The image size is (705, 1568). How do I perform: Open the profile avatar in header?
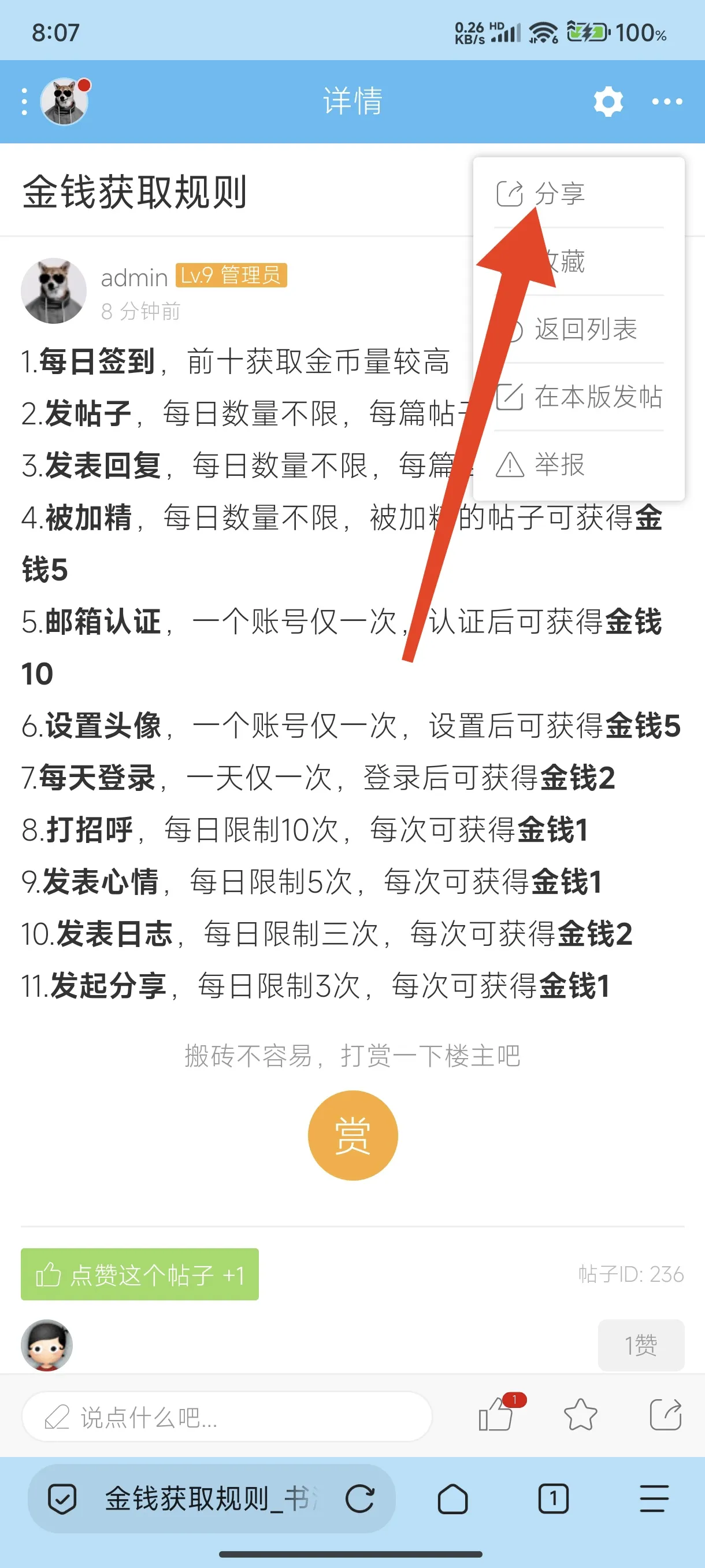[x=65, y=101]
